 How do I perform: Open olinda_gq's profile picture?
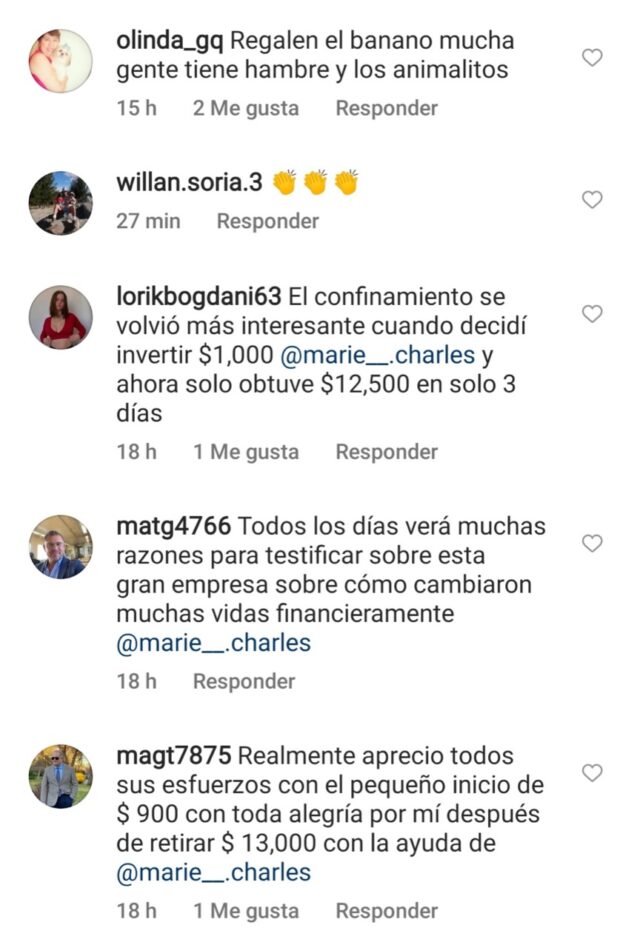(60, 61)
